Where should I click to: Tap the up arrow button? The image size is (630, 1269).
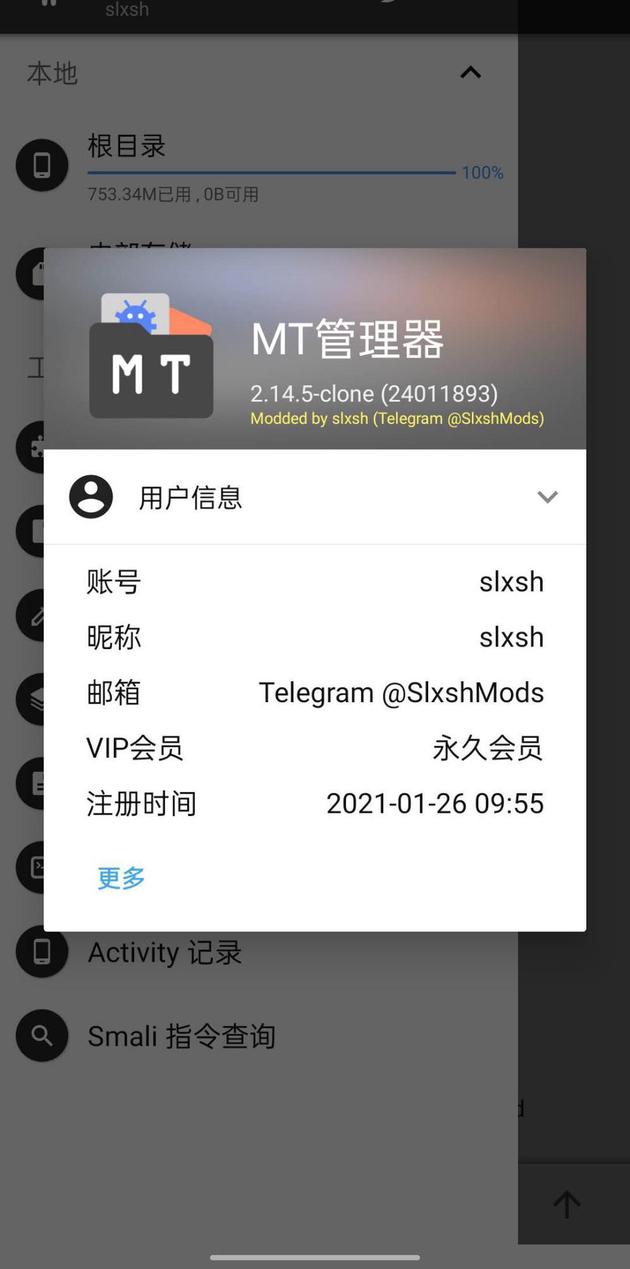point(567,1204)
